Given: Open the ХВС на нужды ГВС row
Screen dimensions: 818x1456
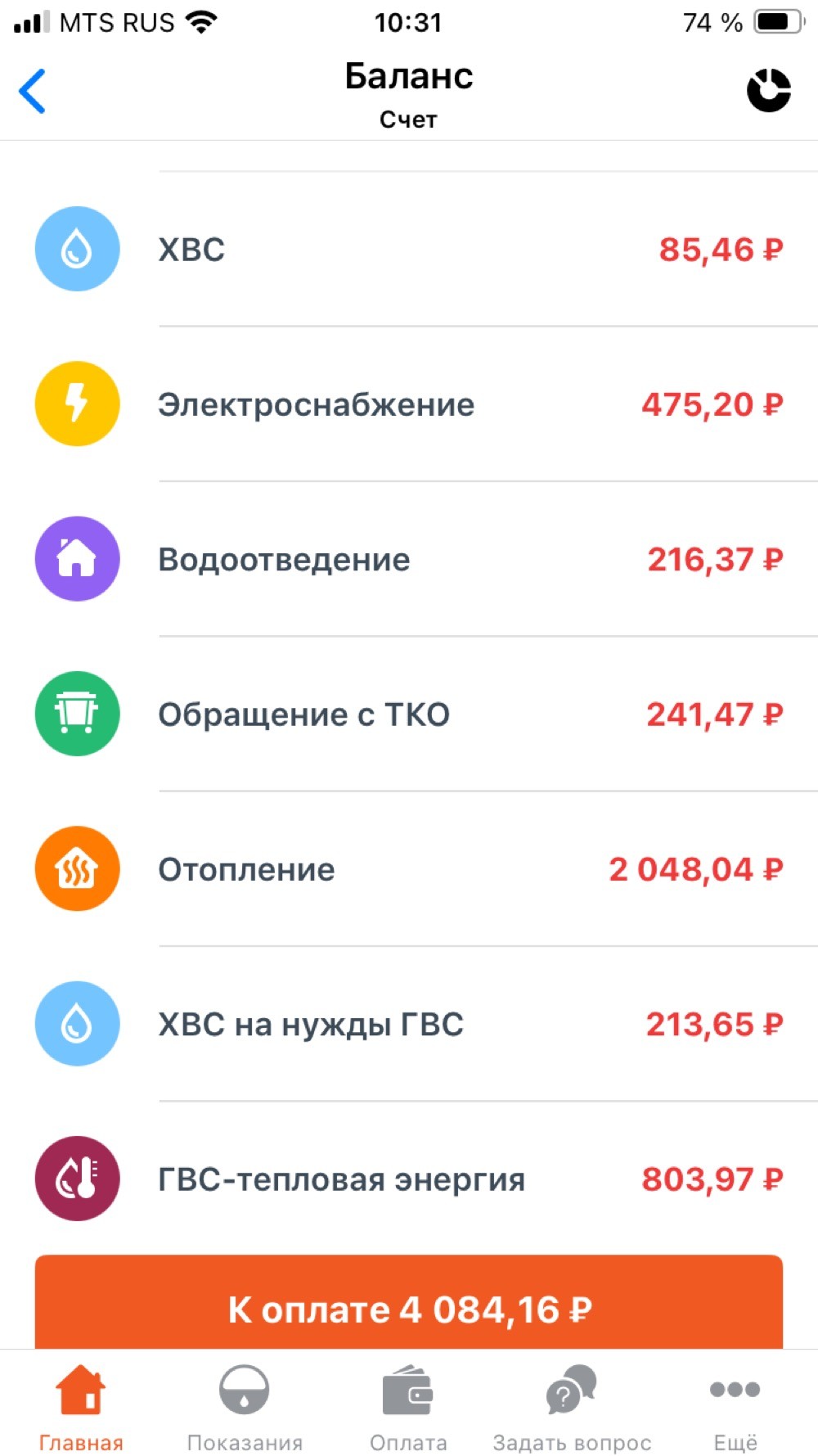Looking at the screenshot, I should [409, 1024].
